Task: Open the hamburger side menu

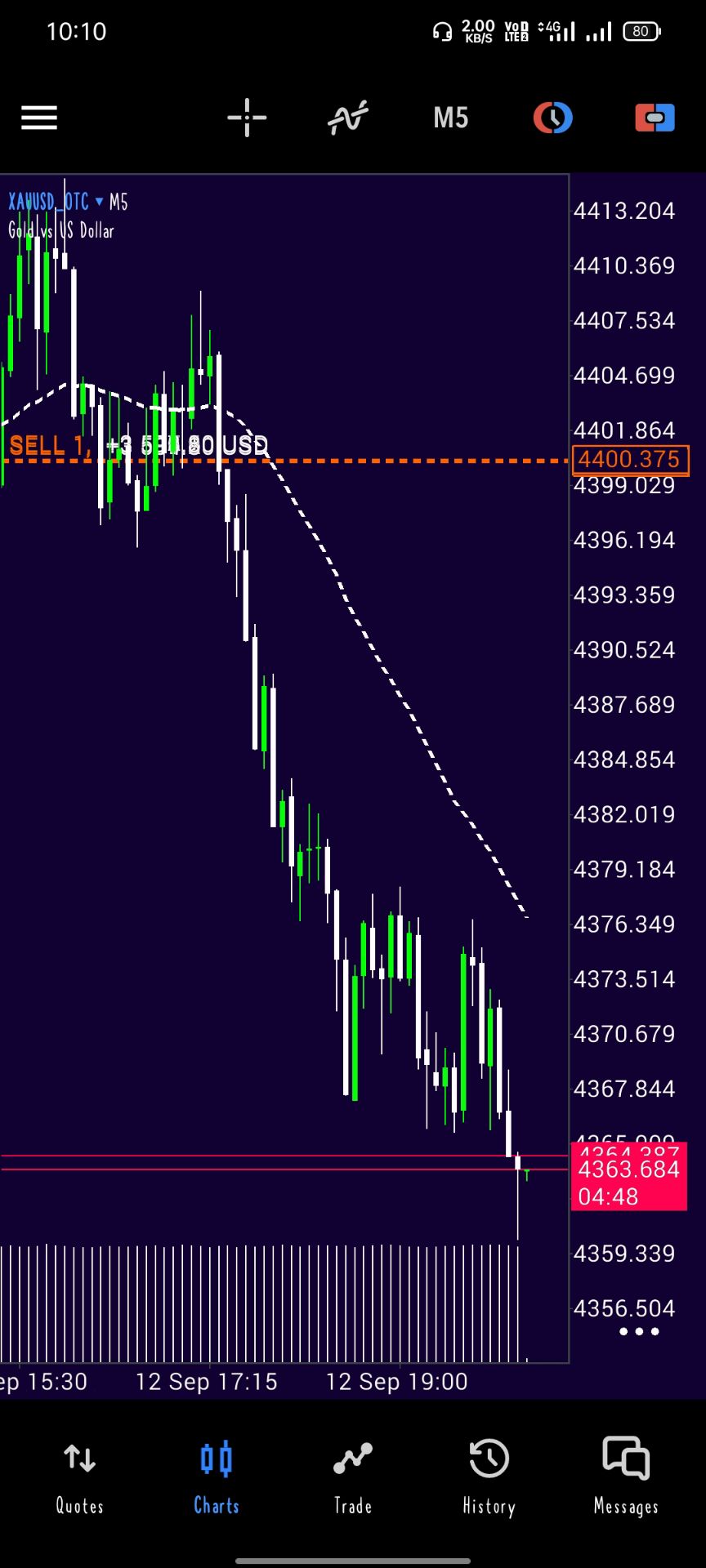Action: (39, 118)
